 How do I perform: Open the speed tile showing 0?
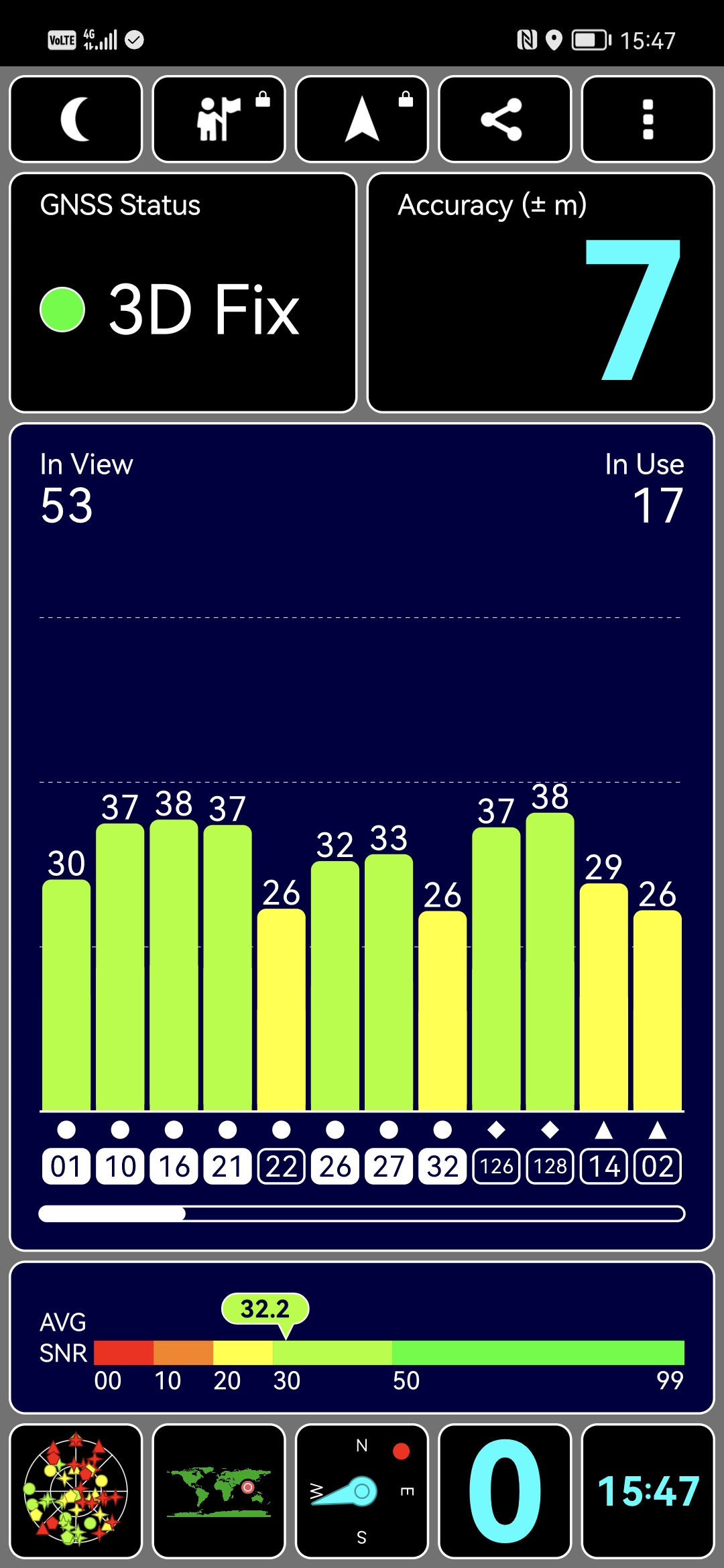(x=505, y=1491)
